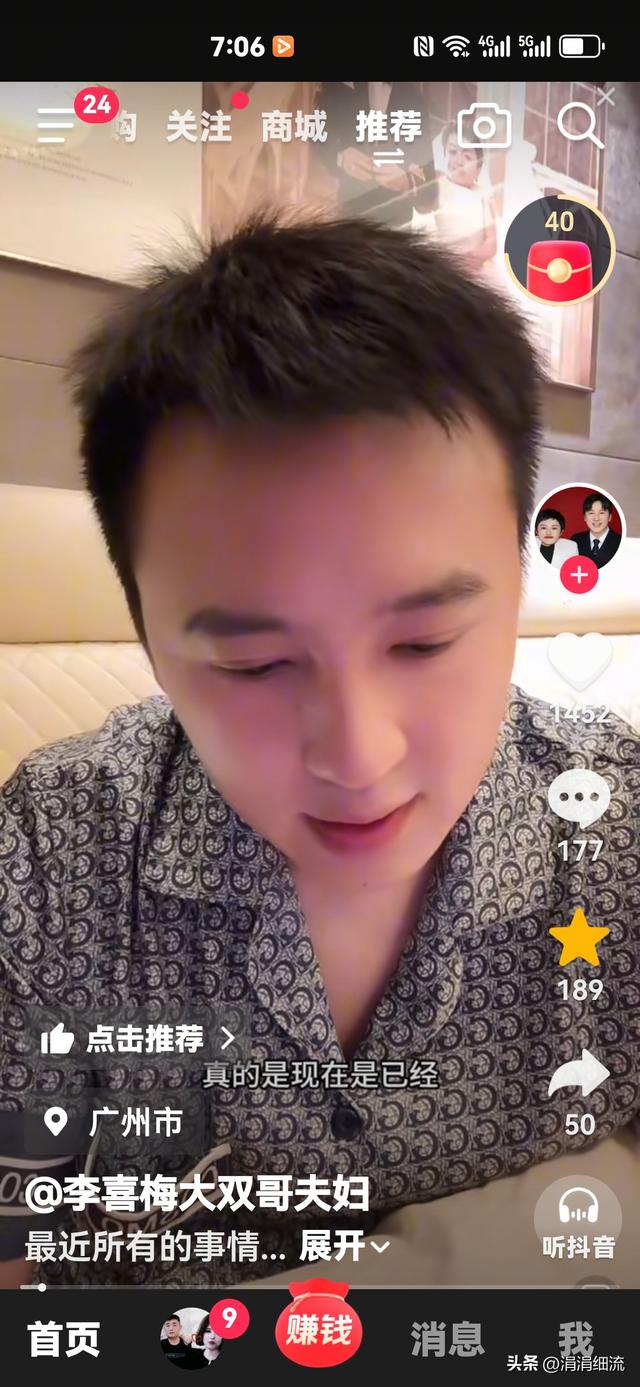Image resolution: width=640 pixels, height=1387 pixels.
Task: Select the 推荐 tab
Action: (x=388, y=127)
